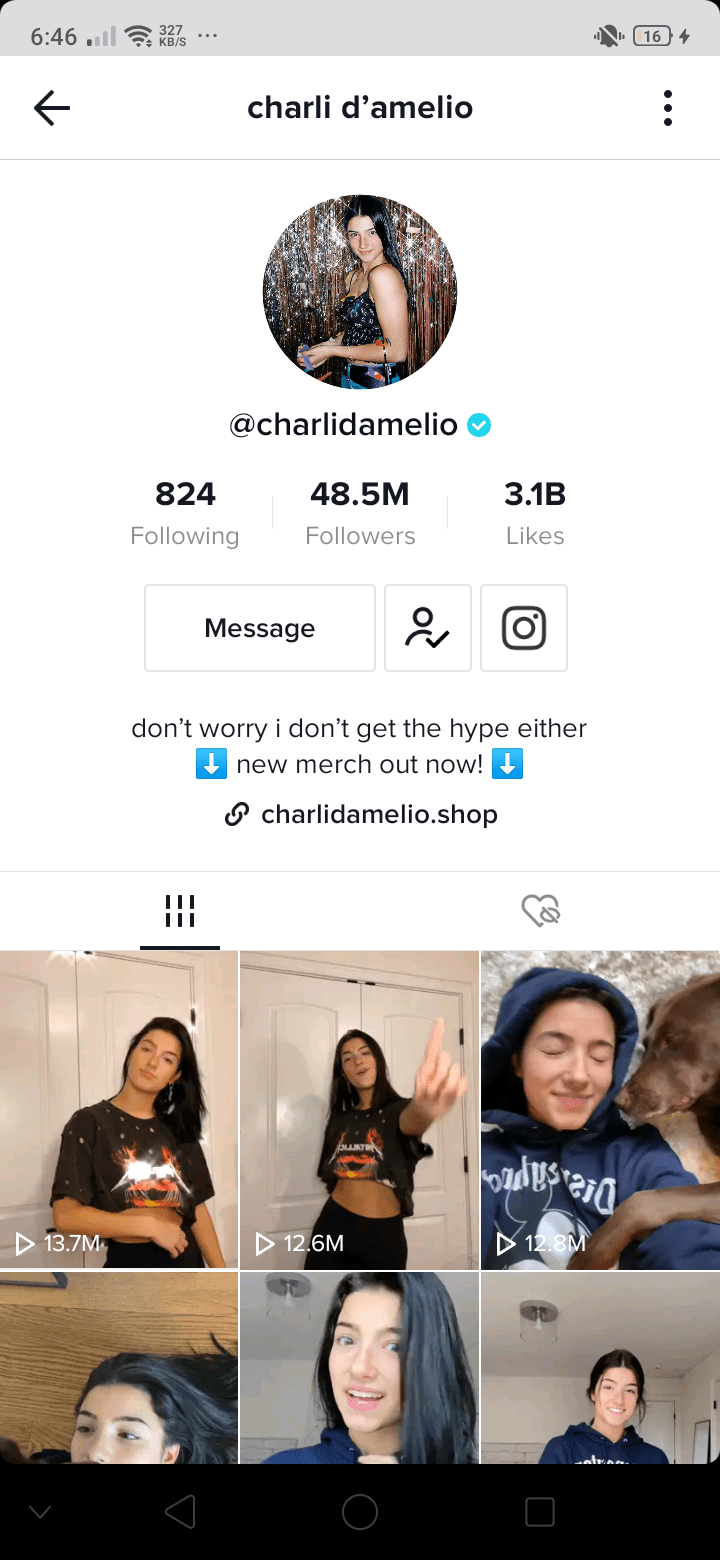This screenshot has width=720, height=1560.
Task: Switch to the videos grid tab
Action: (180, 911)
